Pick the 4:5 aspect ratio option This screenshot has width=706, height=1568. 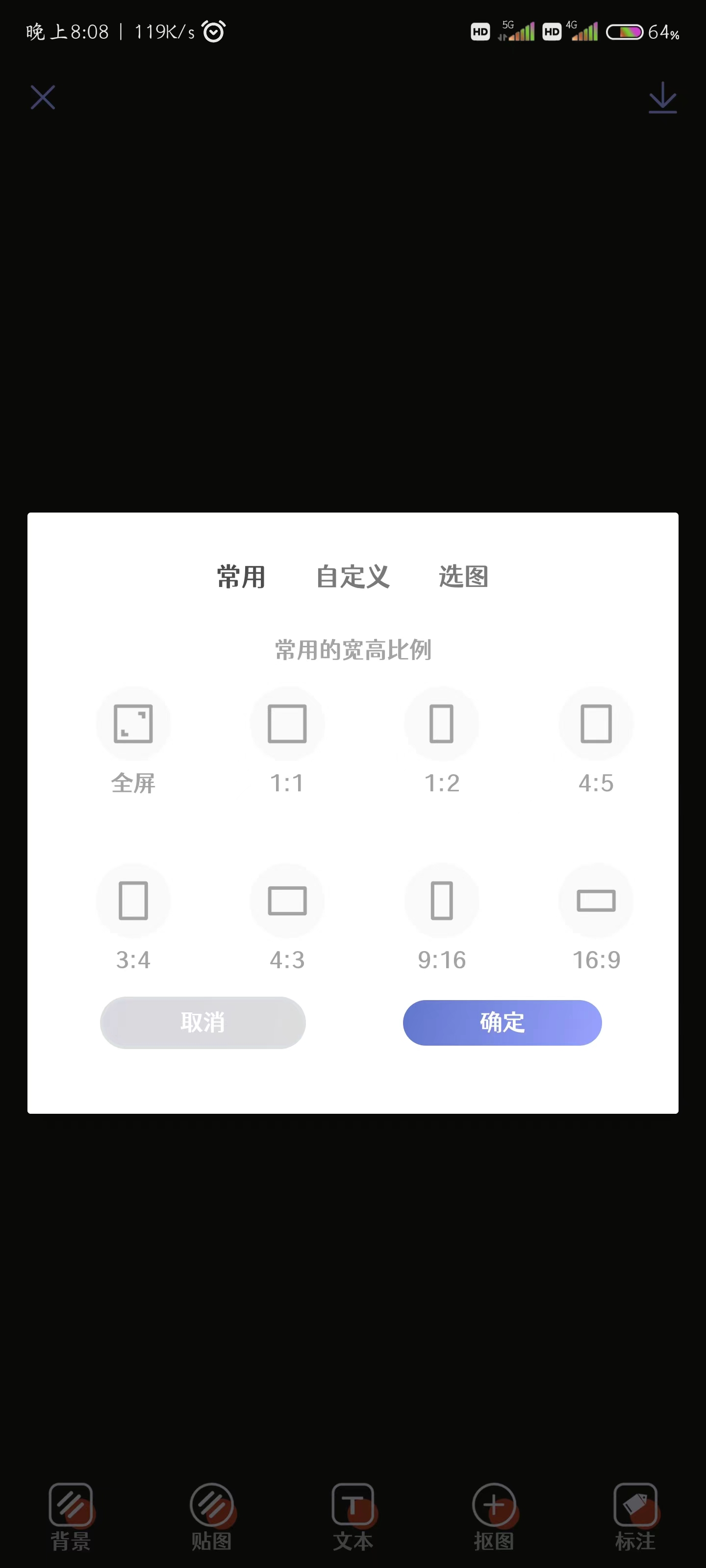pos(596,723)
